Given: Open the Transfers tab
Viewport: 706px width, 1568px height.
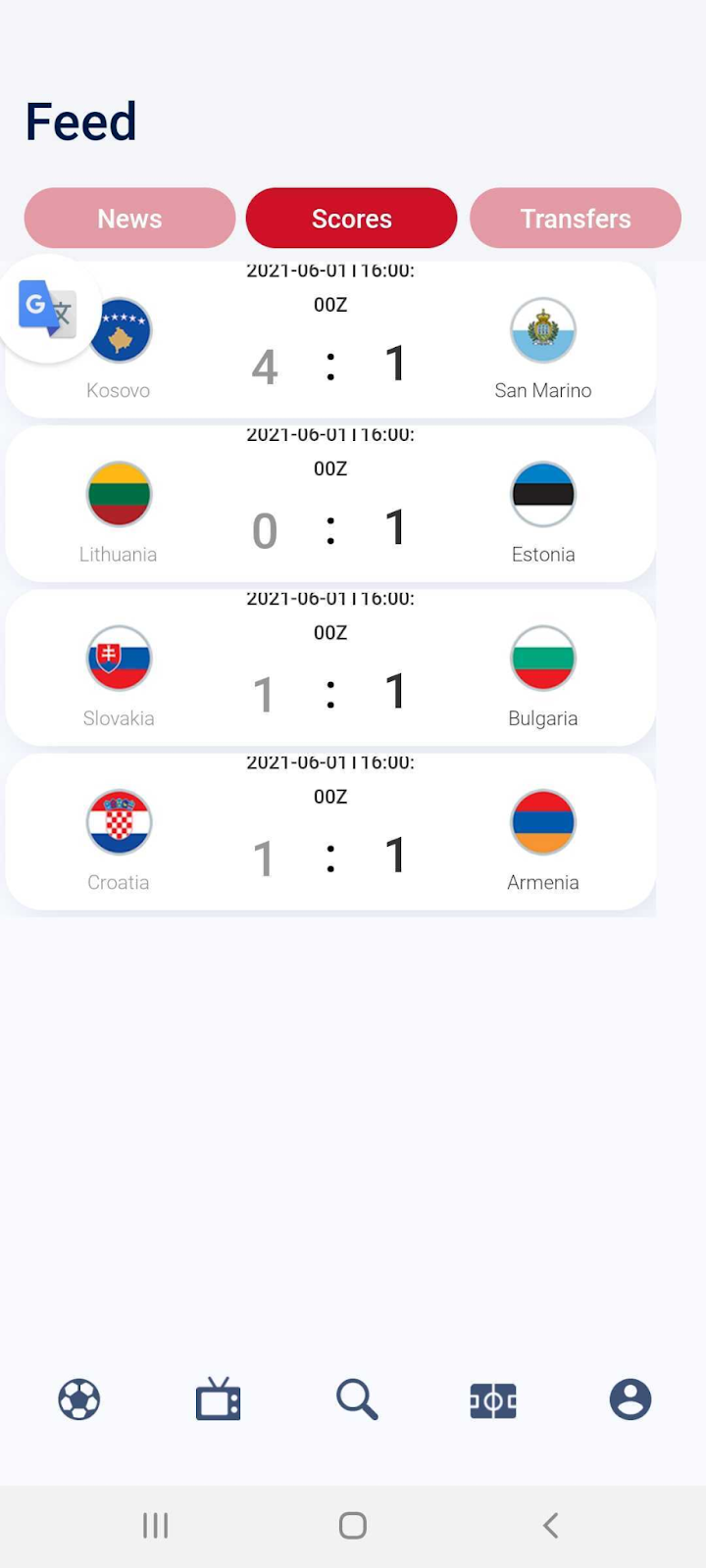Looking at the screenshot, I should tap(576, 219).
